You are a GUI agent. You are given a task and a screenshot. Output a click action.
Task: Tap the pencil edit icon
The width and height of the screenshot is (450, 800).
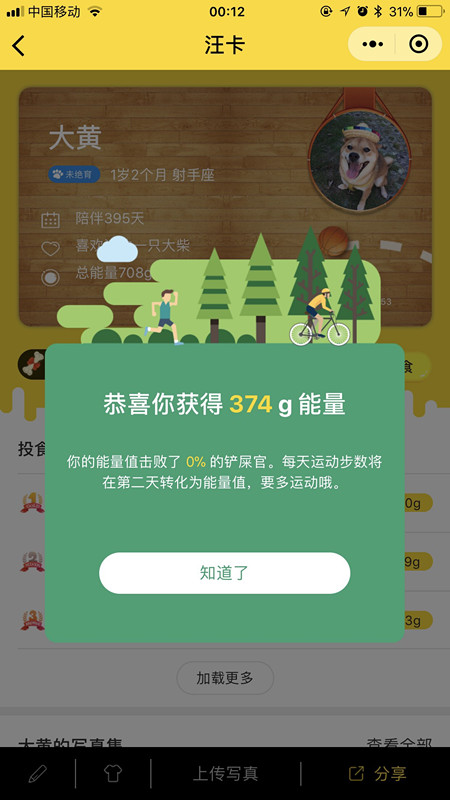37,774
